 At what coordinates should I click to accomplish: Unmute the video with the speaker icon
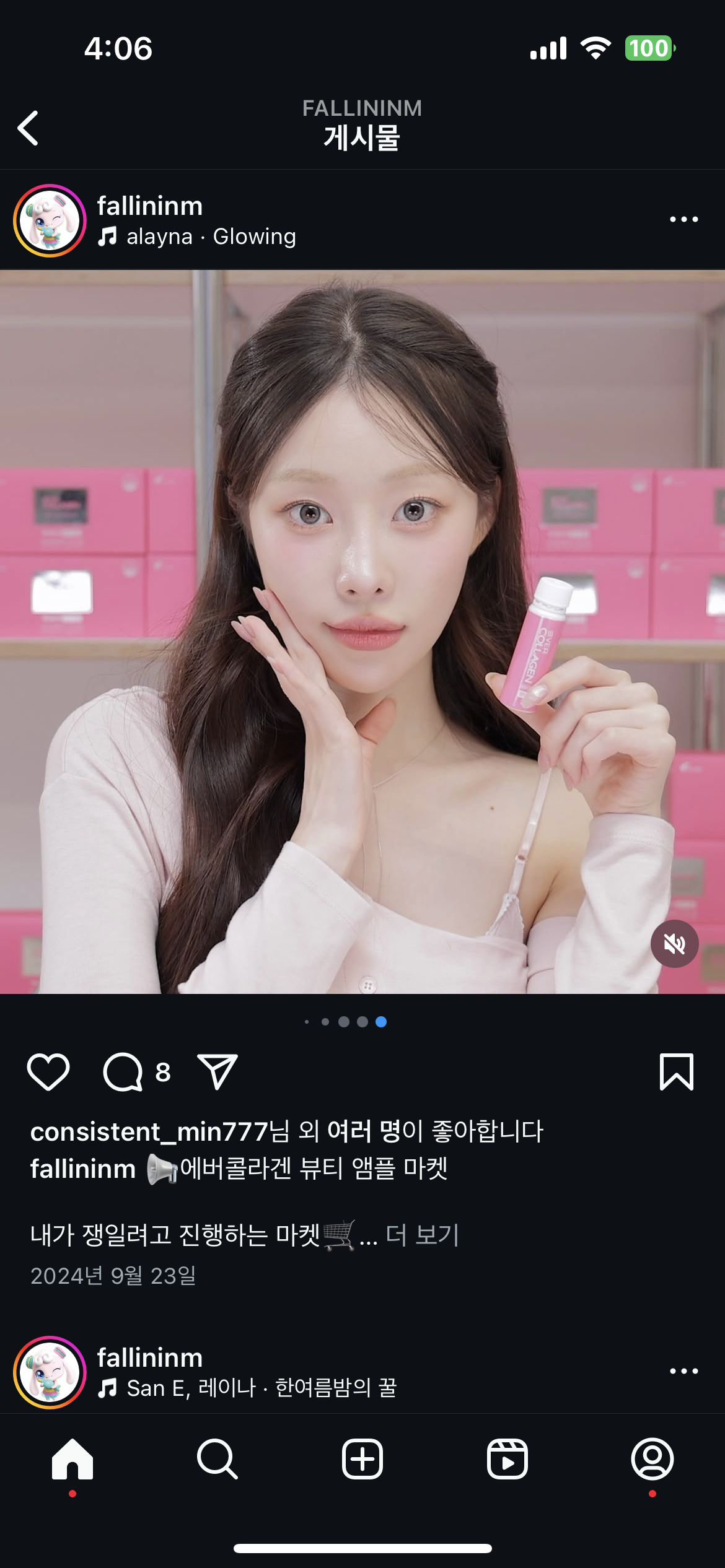(x=674, y=944)
